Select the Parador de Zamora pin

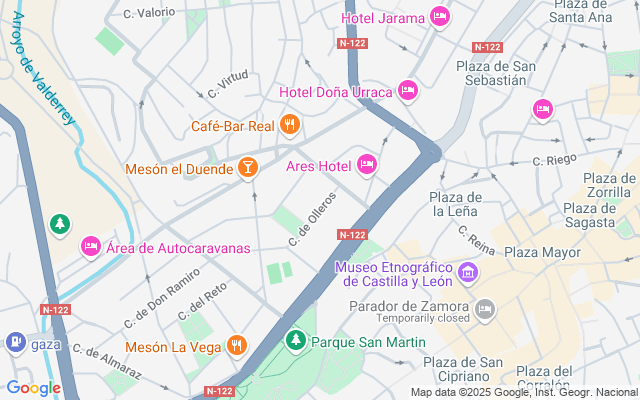coord(485,308)
